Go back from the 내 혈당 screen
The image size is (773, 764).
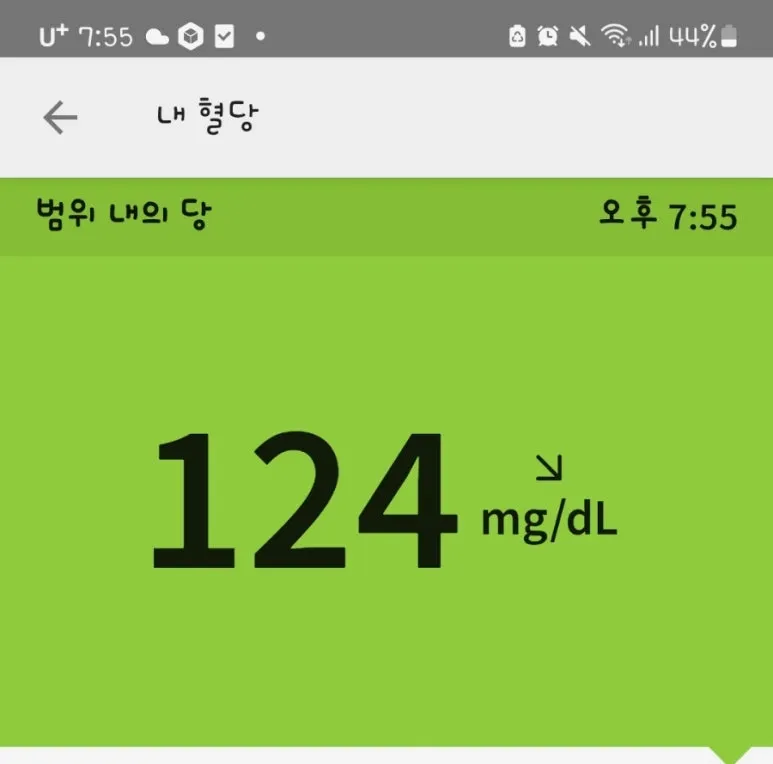(60, 118)
